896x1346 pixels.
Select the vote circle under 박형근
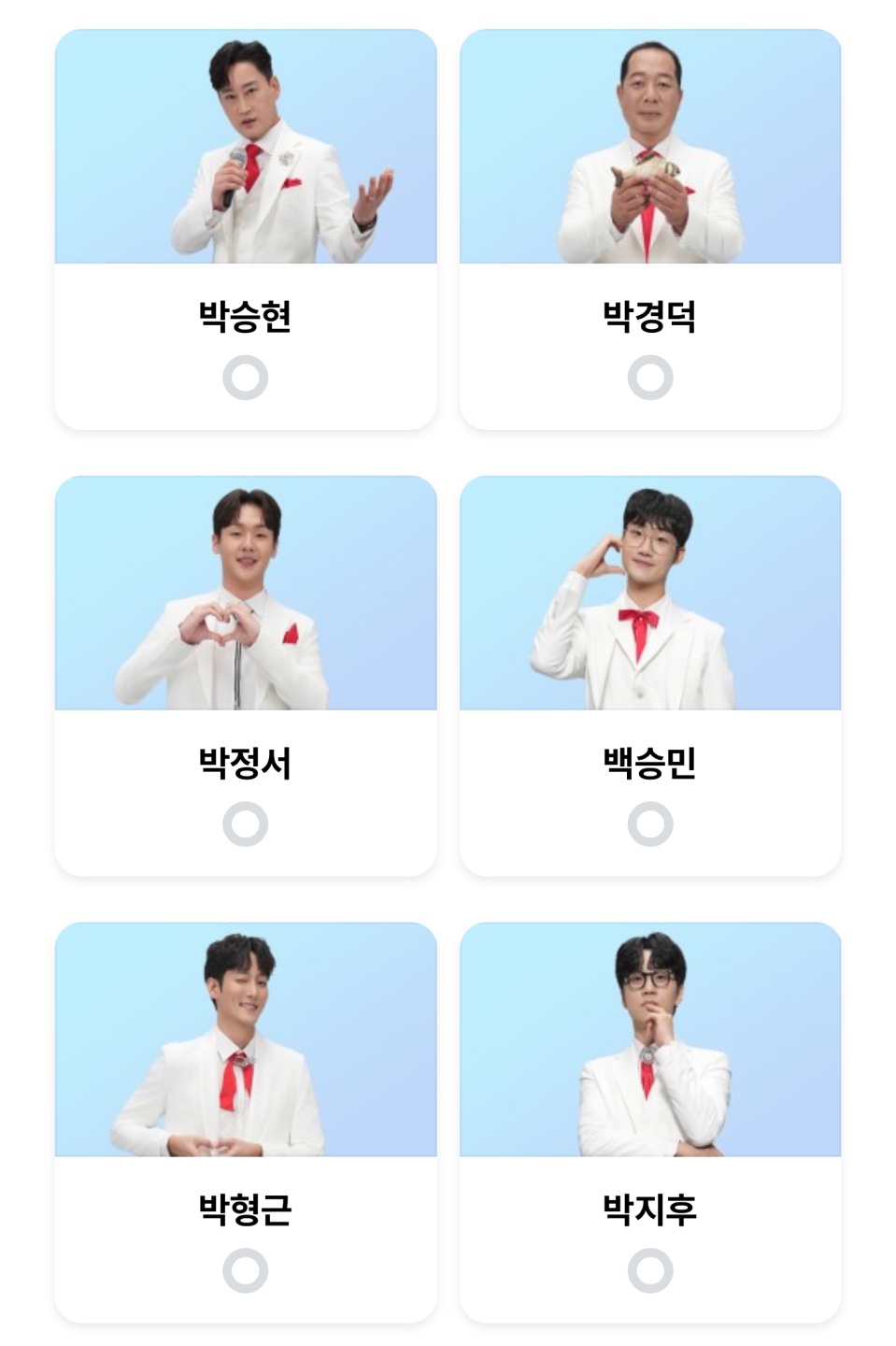coord(245,1271)
